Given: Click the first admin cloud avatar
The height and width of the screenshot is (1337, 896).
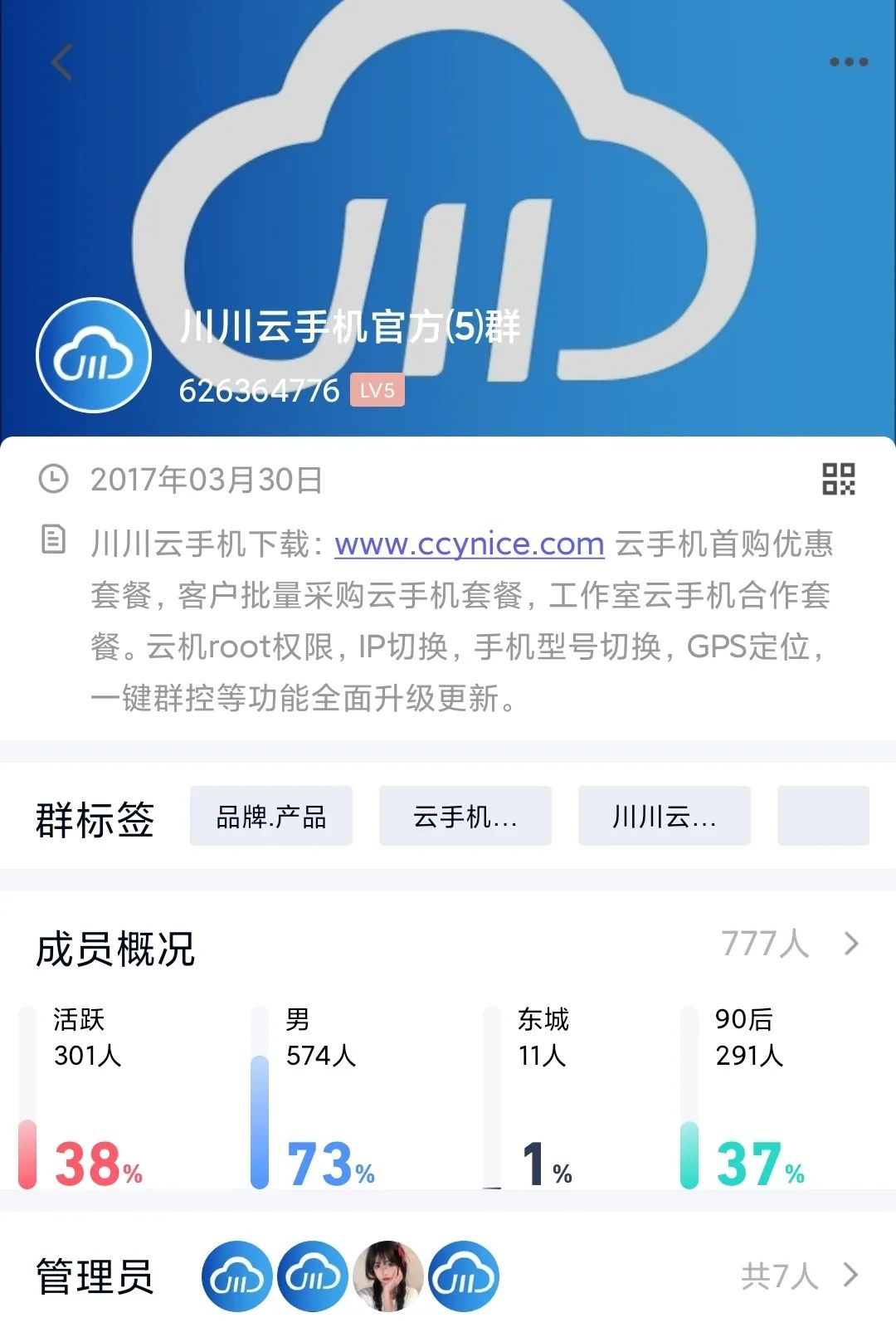Looking at the screenshot, I should coord(235,1276).
